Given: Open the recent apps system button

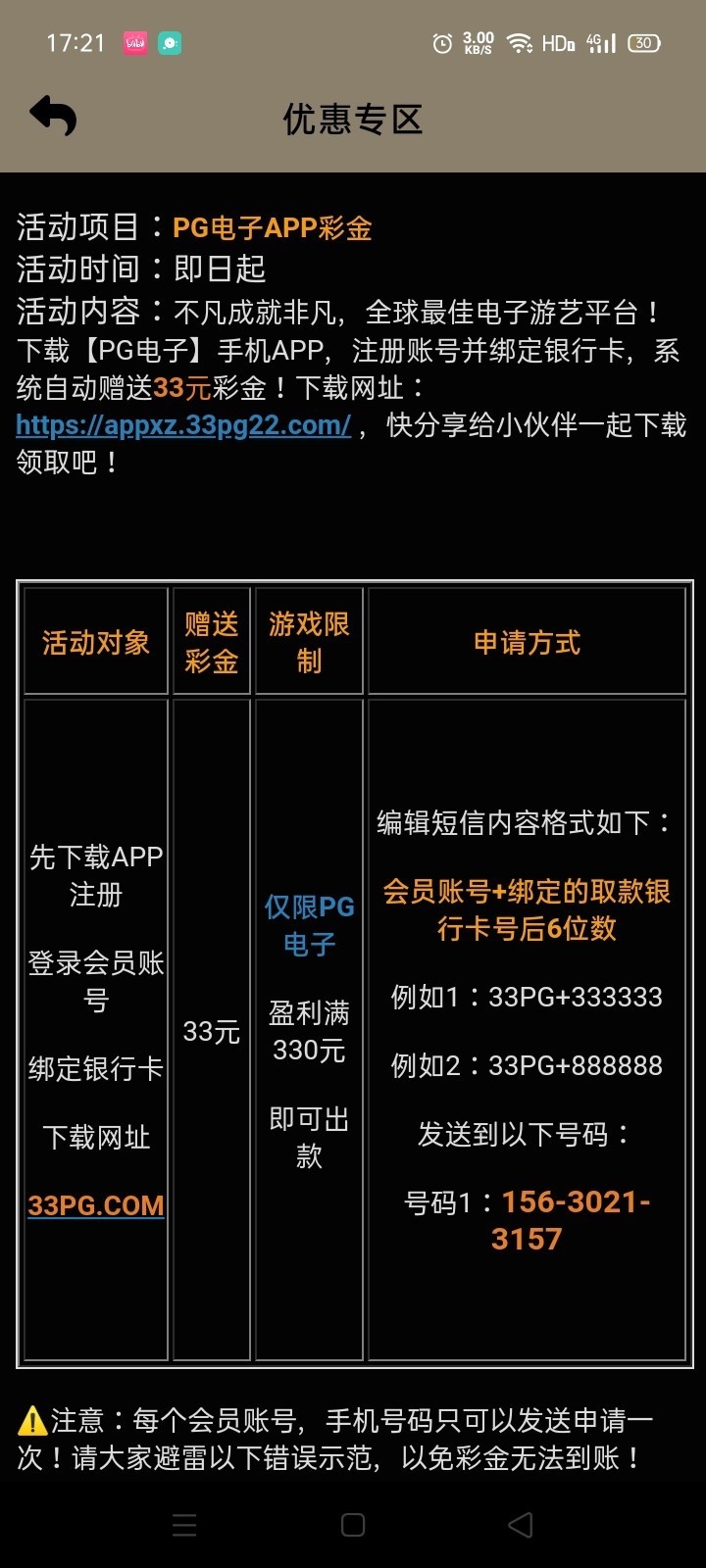Looking at the screenshot, I should click(184, 1525).
